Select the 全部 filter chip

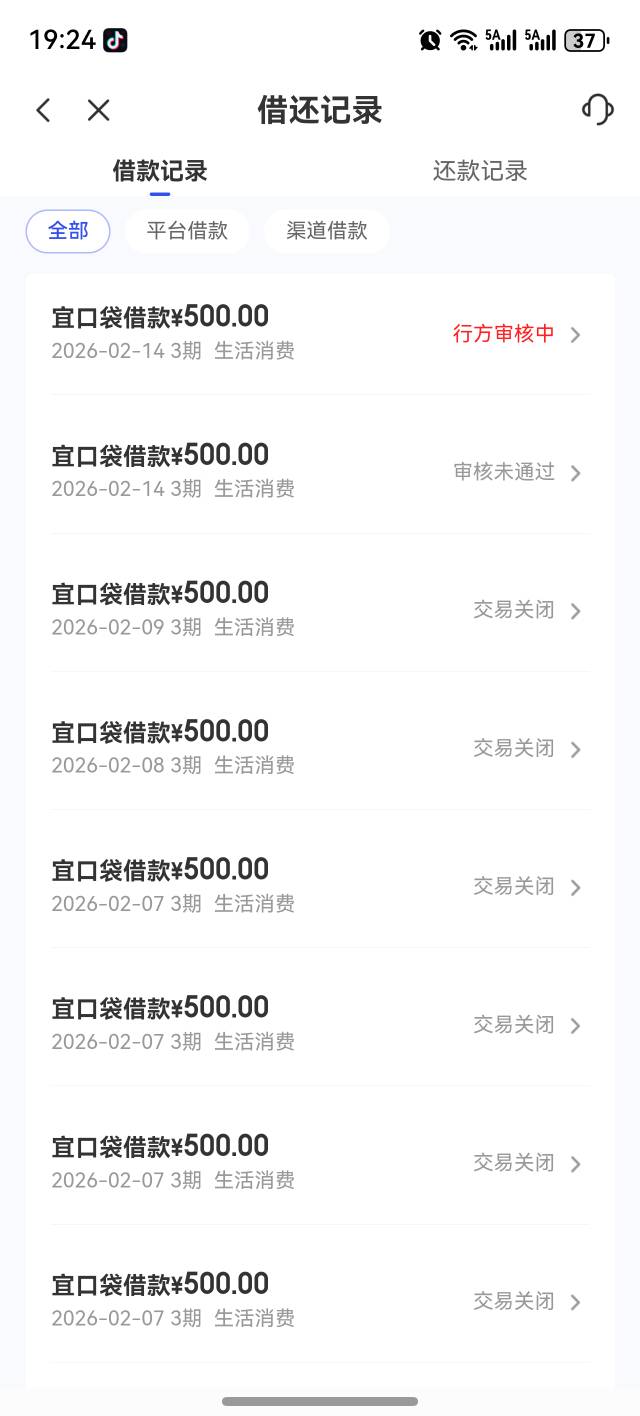tap(68, 231)
